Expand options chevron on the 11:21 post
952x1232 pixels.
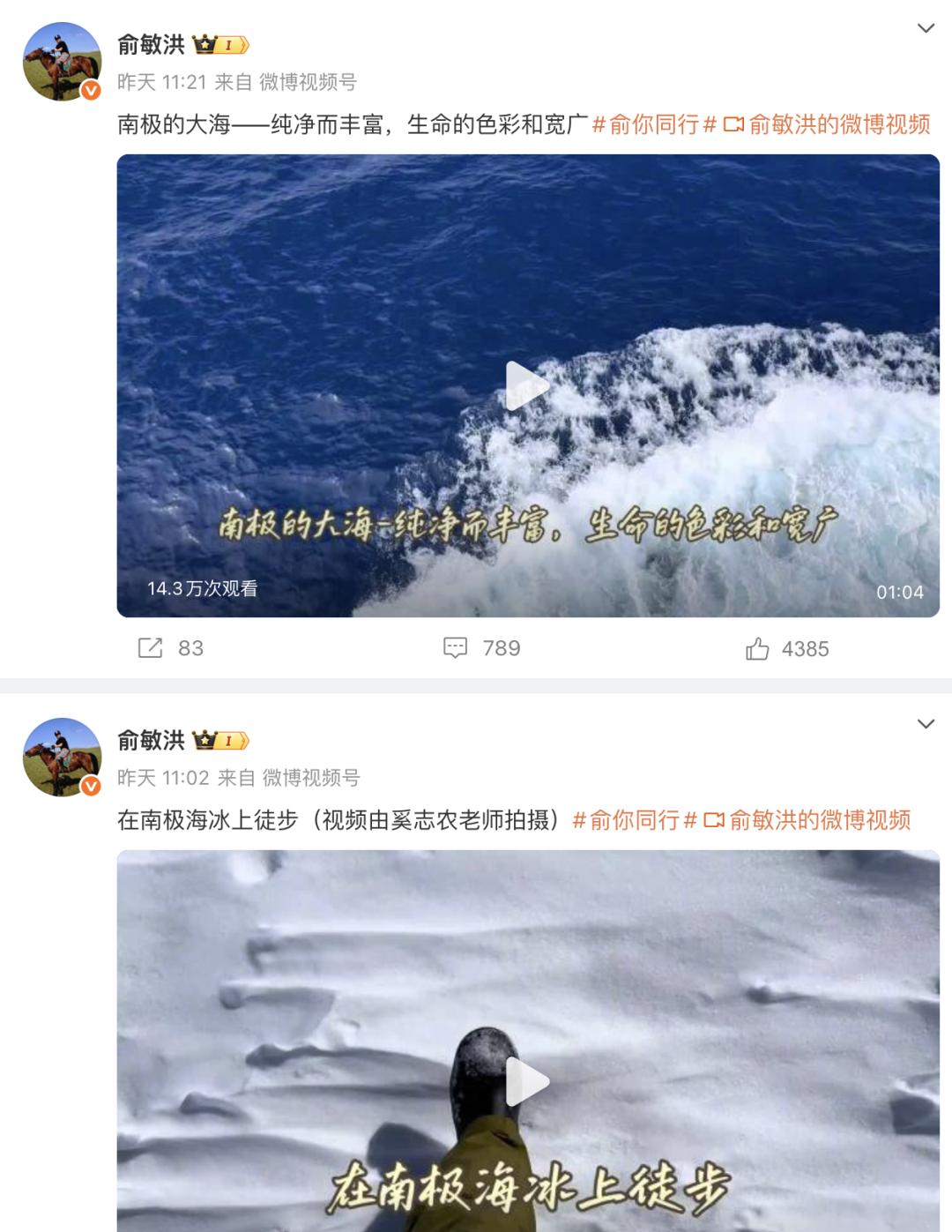point(926,28)
